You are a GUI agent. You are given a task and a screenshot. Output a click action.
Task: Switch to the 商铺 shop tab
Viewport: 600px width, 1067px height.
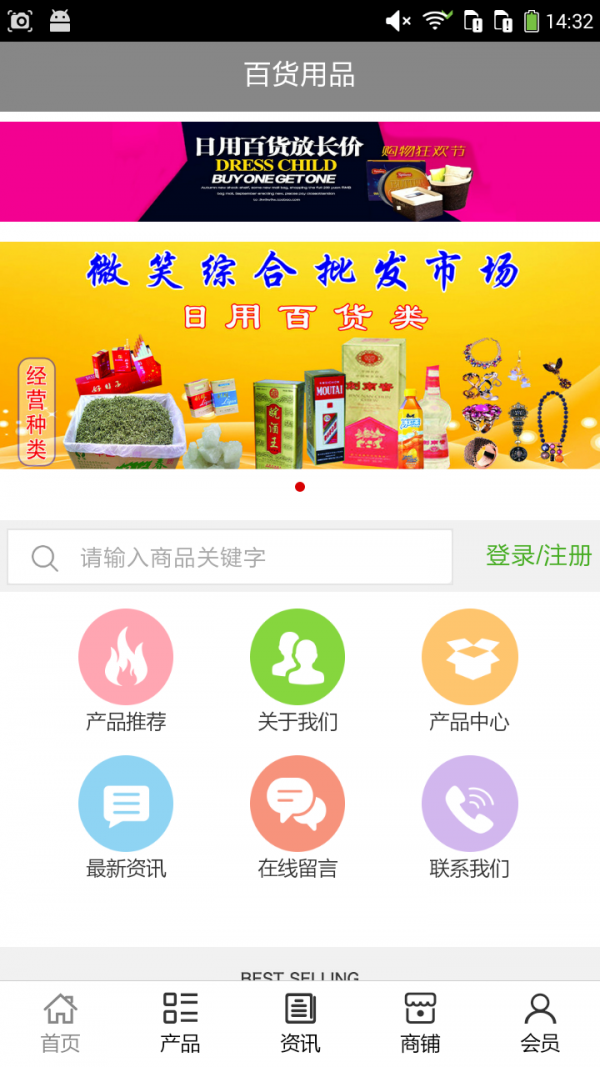420,1023
